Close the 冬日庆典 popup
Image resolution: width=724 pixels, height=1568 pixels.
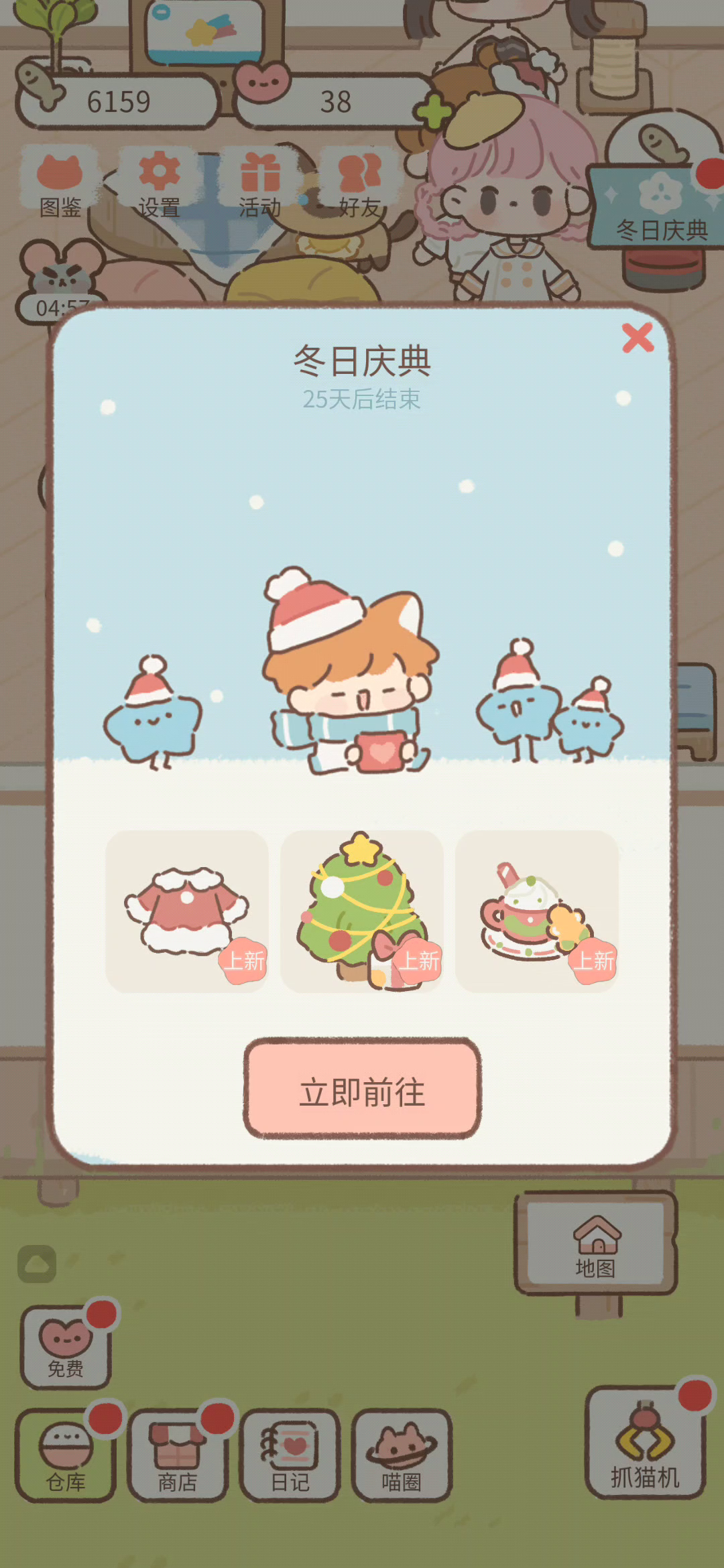(x=638, y=338)
